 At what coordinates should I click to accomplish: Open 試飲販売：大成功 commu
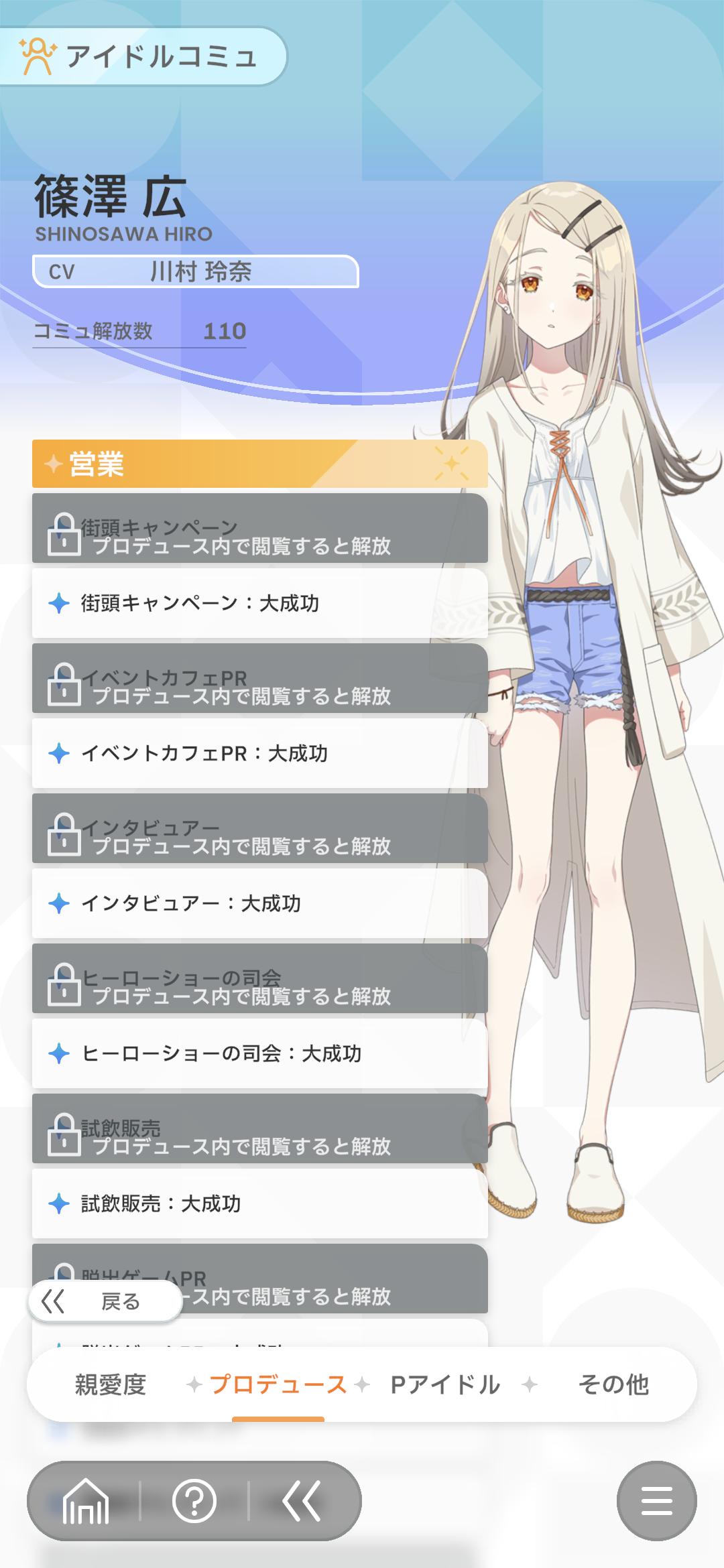260,1203
